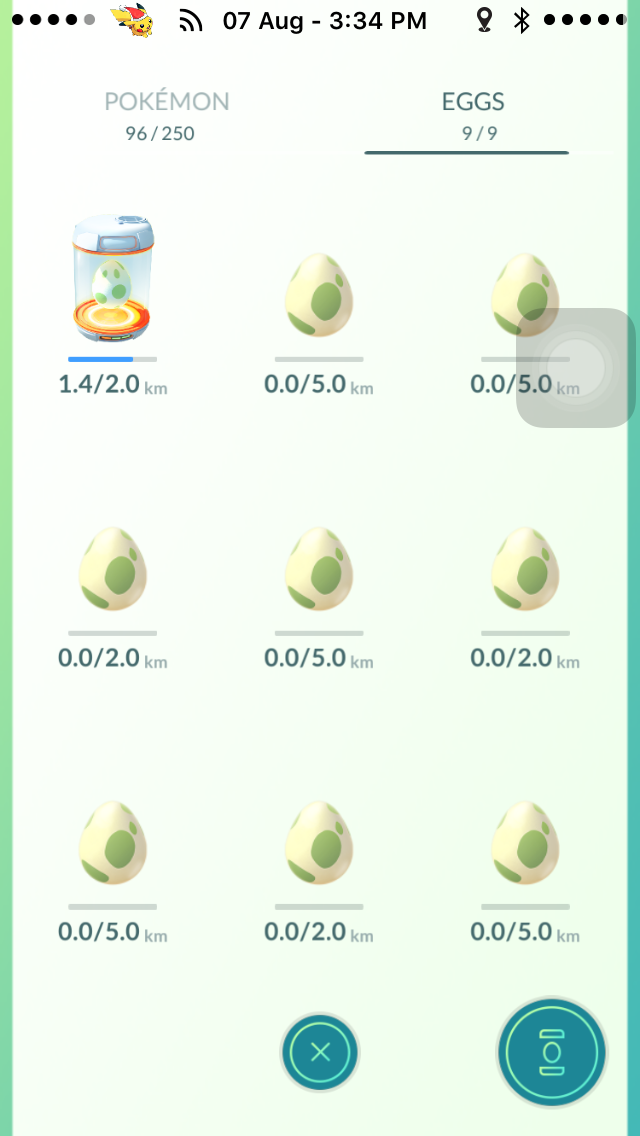Switch to the Pokémon tab
640x1136 pixels.
tap(167, 115)
